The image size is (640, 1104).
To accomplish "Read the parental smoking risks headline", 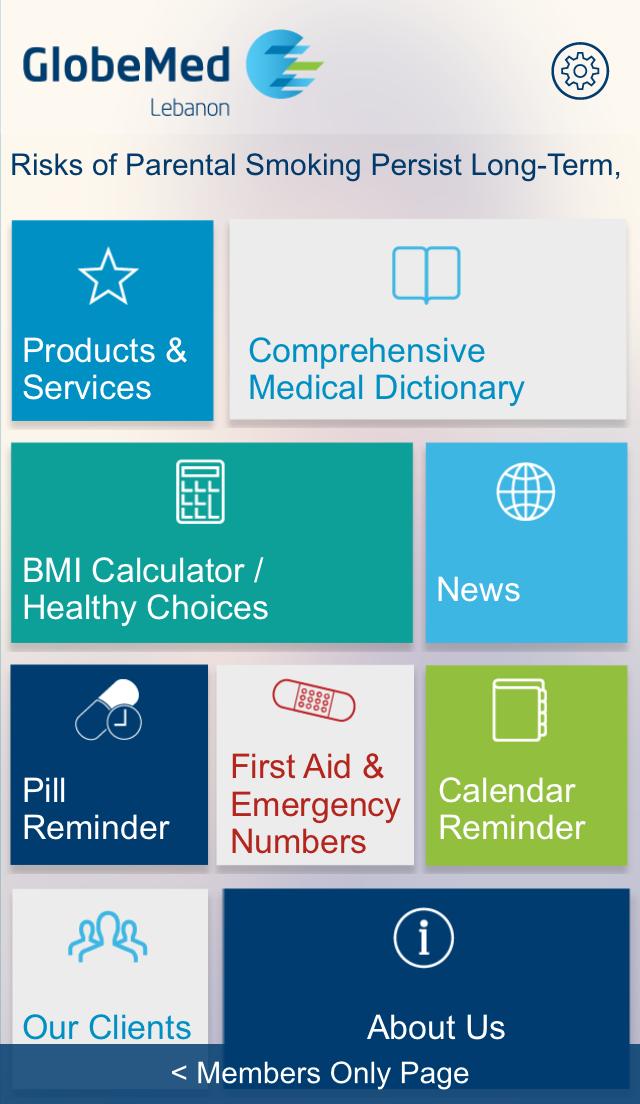I will click(316, 165).
